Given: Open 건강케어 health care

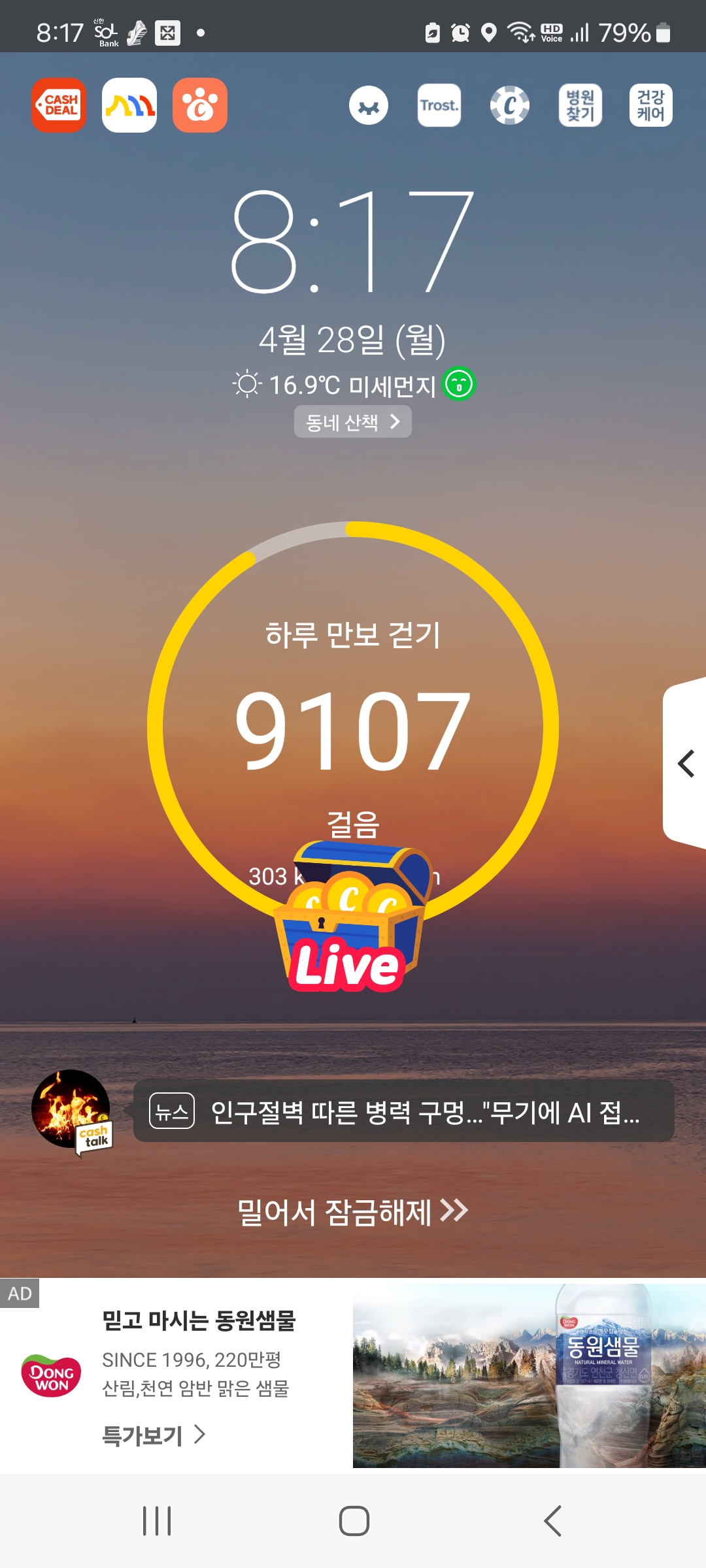Looking at the screenshot, I should pos(651,105).
